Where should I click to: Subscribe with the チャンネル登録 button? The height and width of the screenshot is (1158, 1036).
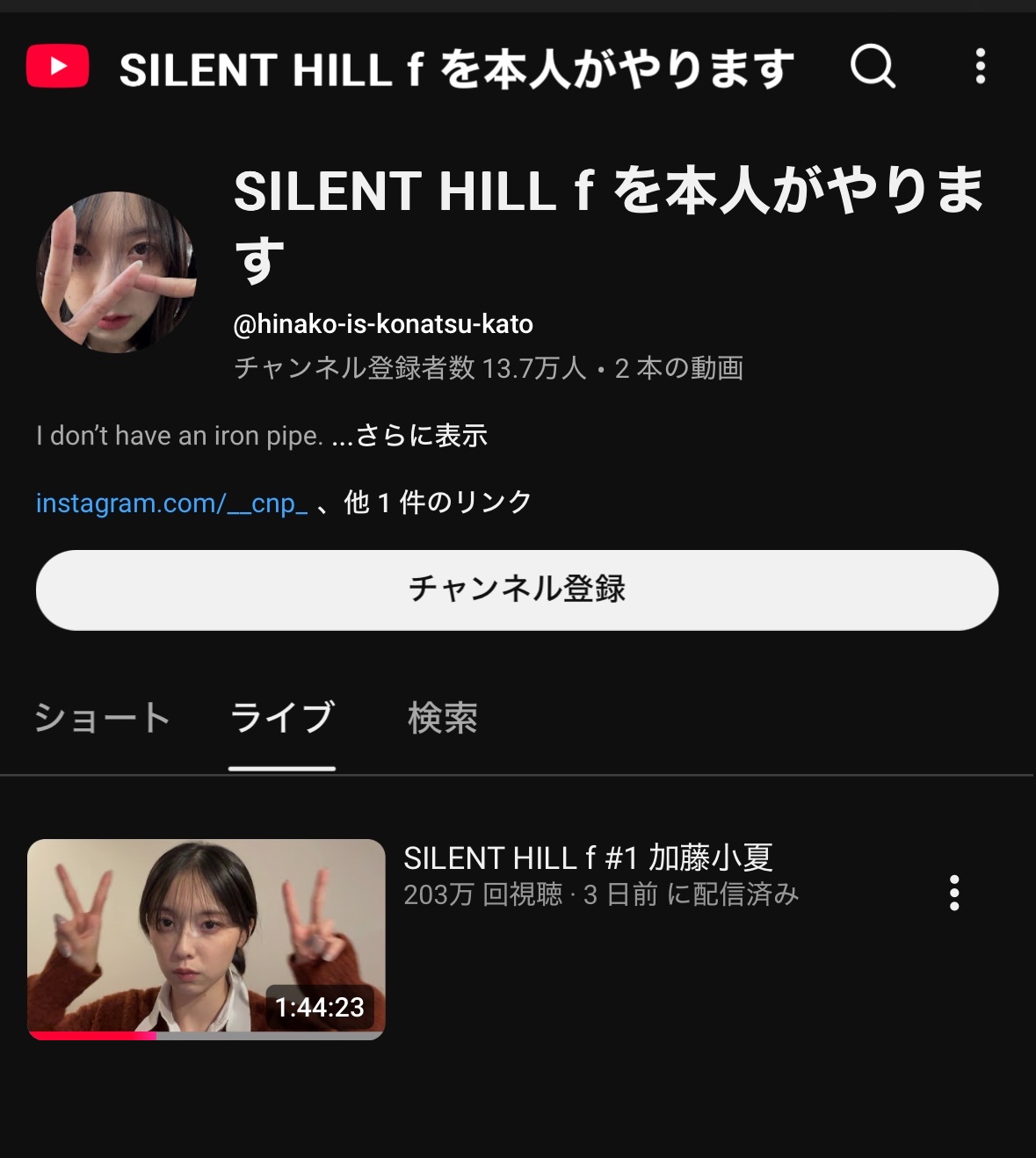pos(517,590)
